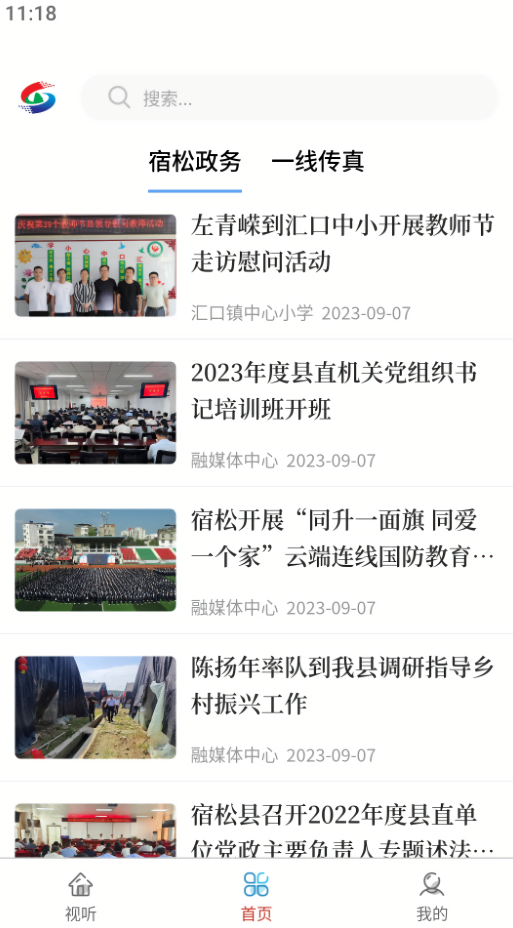The image size is (513, 928).
Task: Open 宿松县召开2022年度县直单位述法 article
Action: click(x=256, y=820)
